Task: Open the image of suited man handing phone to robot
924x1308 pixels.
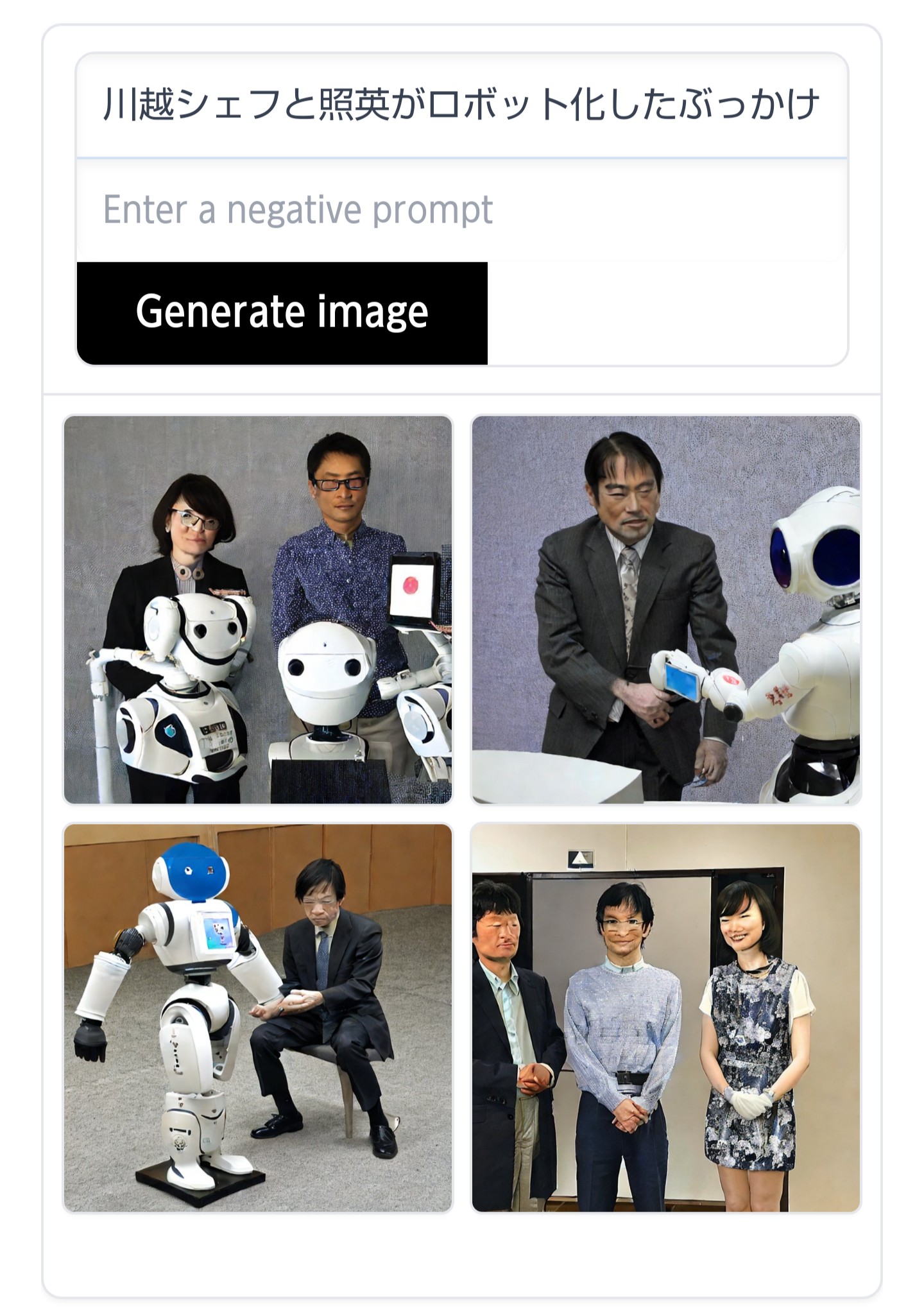Action: click(x=666, y=610)
